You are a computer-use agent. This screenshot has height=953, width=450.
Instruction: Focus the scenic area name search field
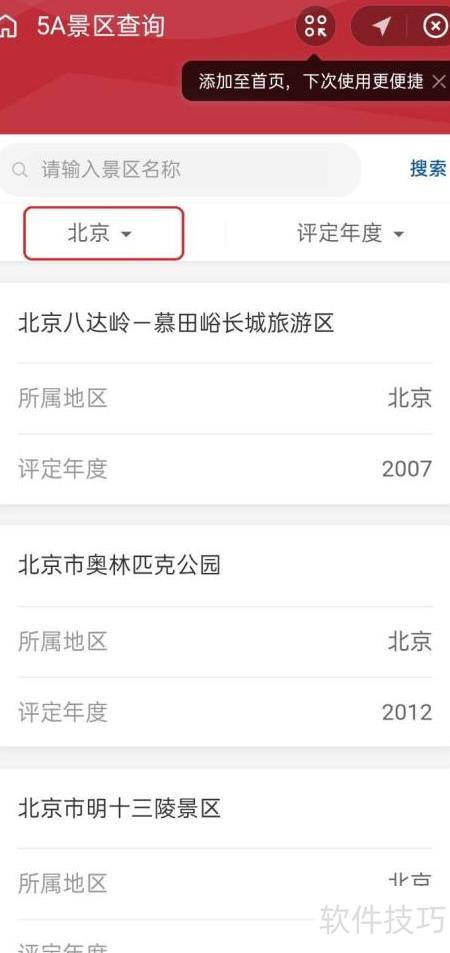(x=180, y=170)
